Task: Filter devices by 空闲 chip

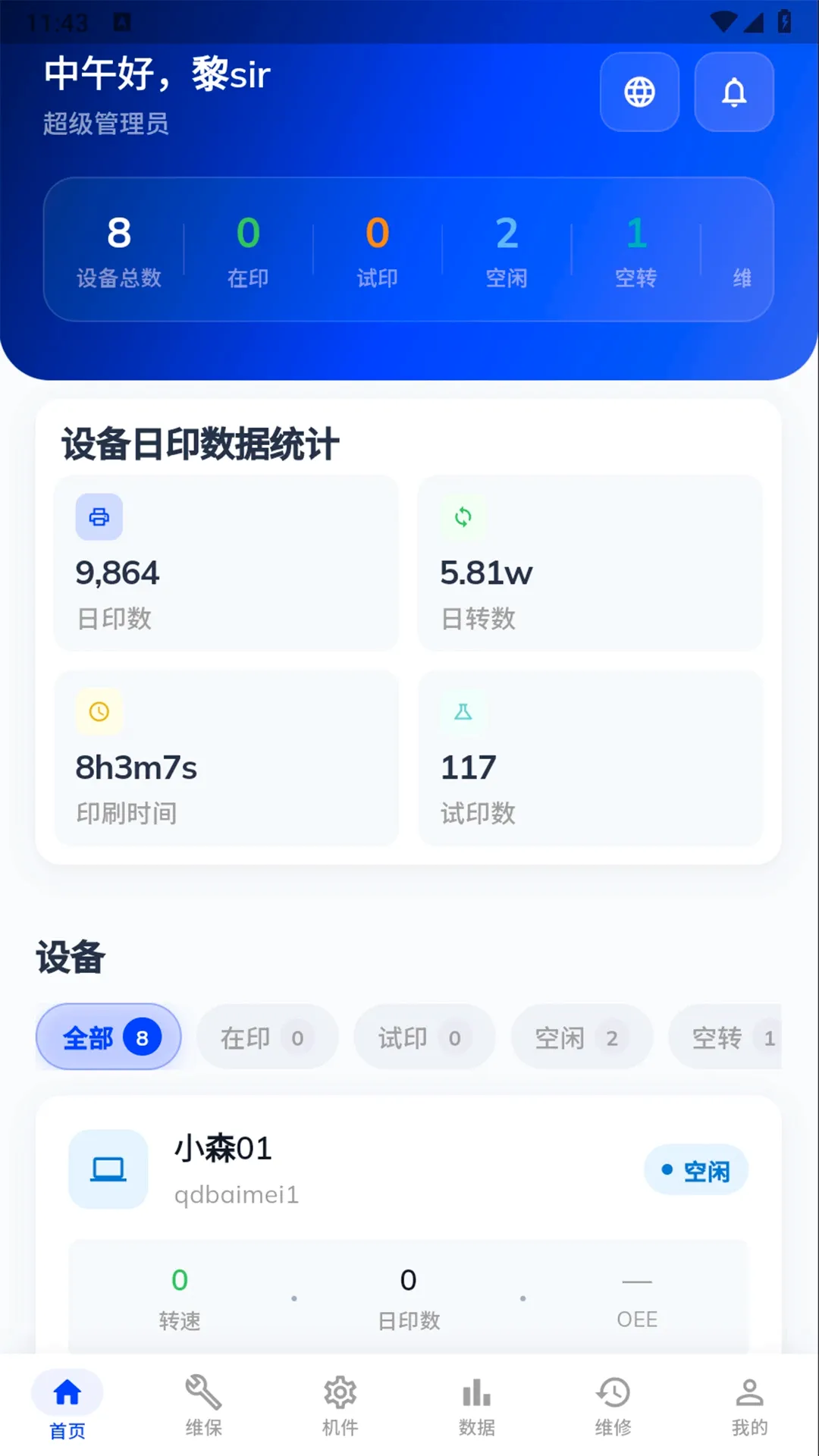Action: click(x=582, y=1037)
